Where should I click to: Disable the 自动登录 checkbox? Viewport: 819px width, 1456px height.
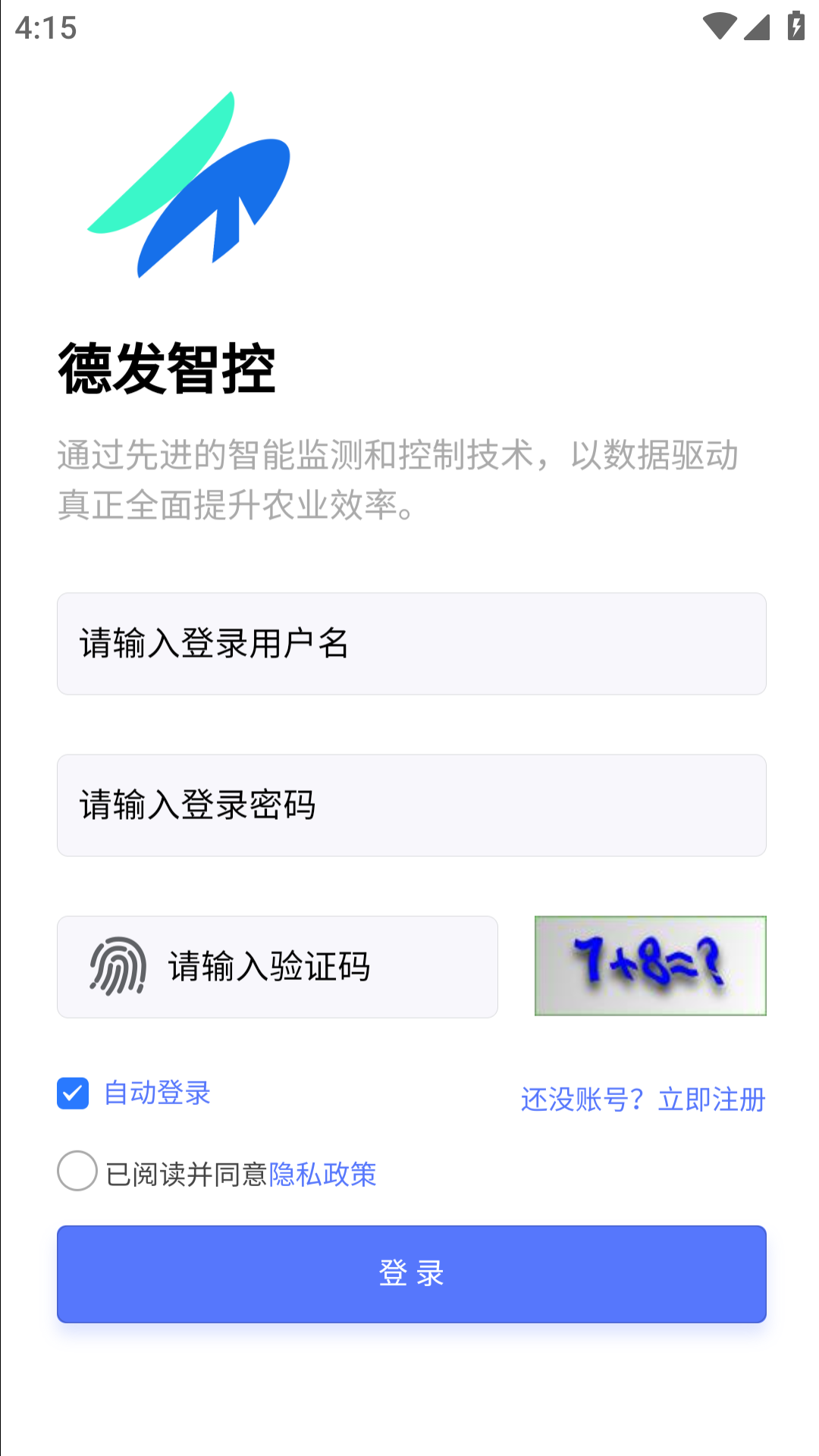(x=73, y=1093)
